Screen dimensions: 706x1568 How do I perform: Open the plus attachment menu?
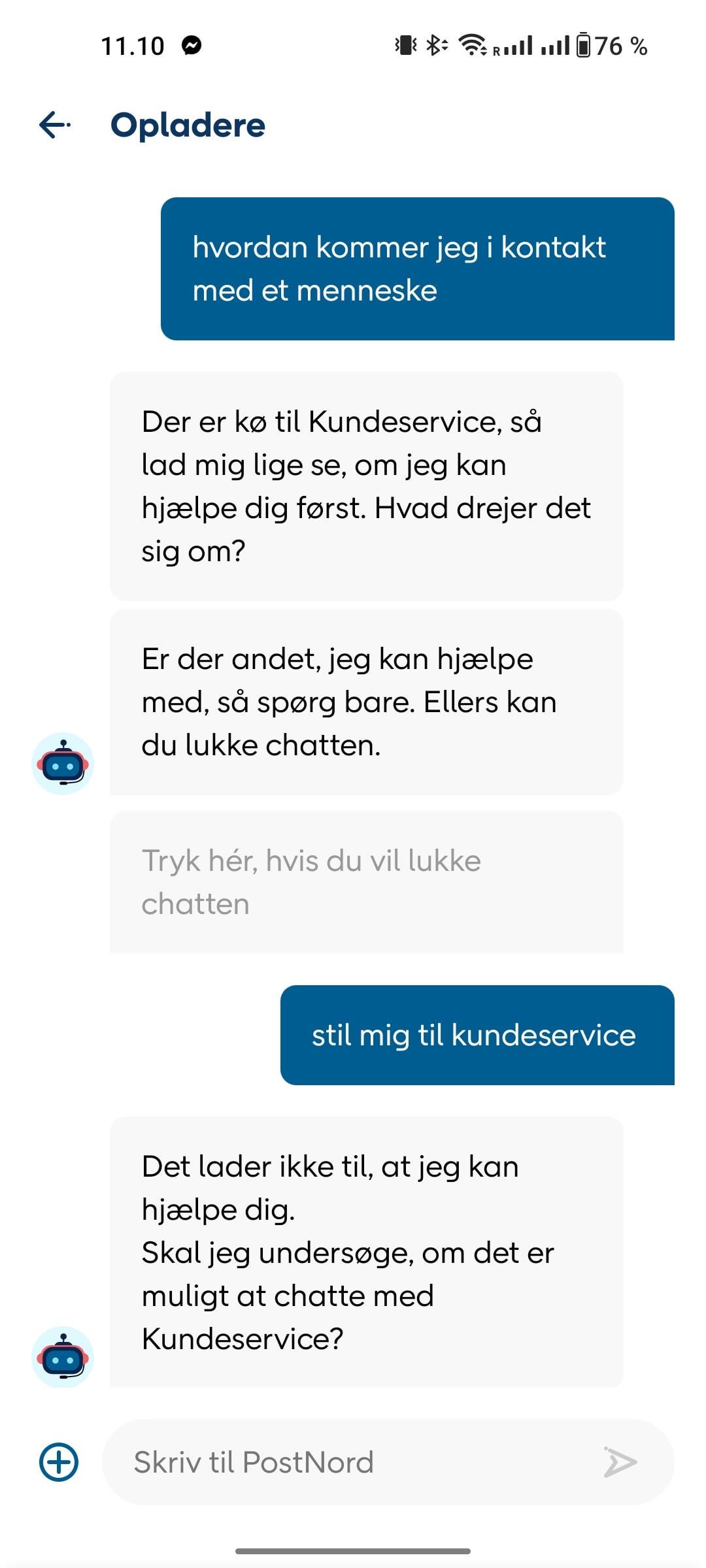pos(59,1462)
